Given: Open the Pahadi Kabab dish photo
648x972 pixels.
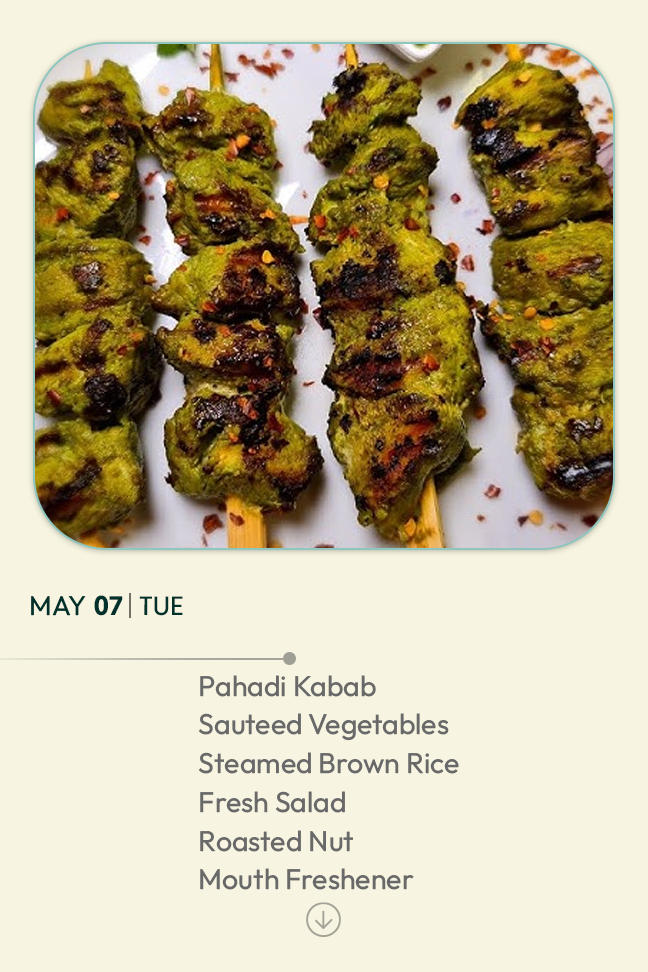Looking at the screenshot, I should 324,296.
